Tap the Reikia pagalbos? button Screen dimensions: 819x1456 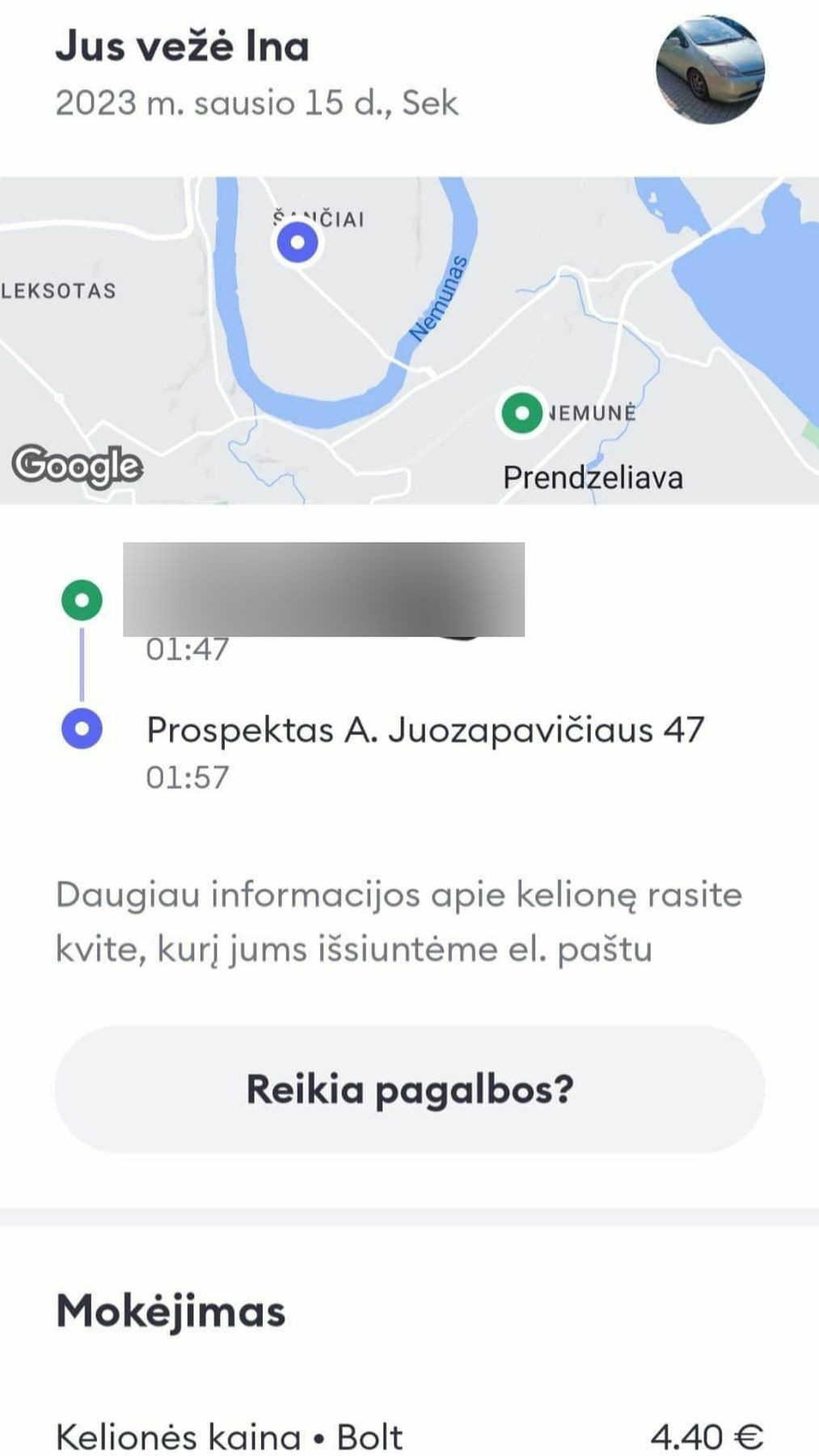click(x=409, y=1089)
